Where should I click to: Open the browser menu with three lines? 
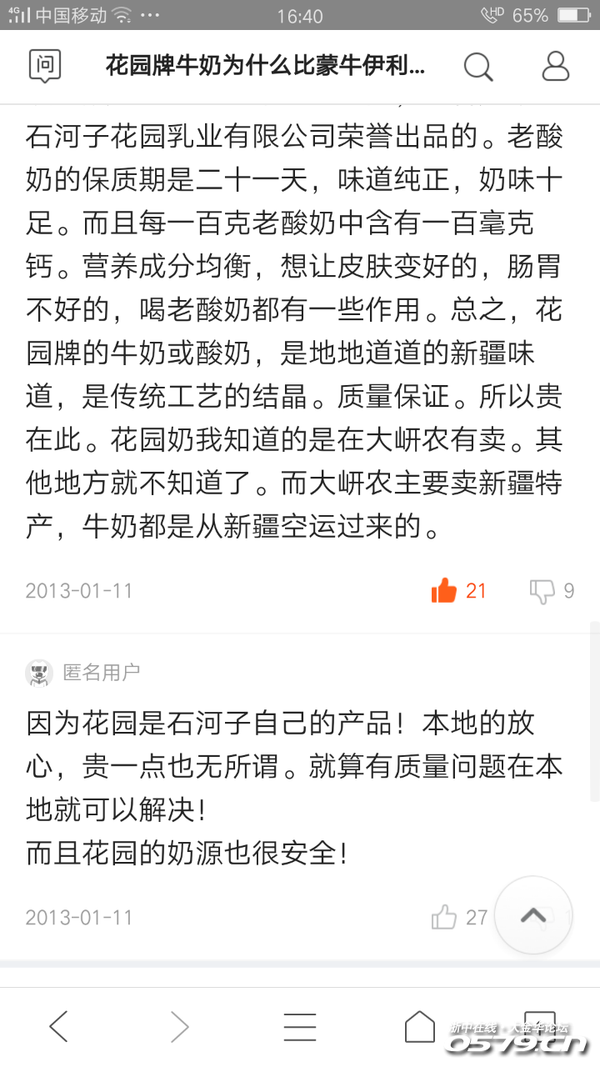click(299, 1027)
